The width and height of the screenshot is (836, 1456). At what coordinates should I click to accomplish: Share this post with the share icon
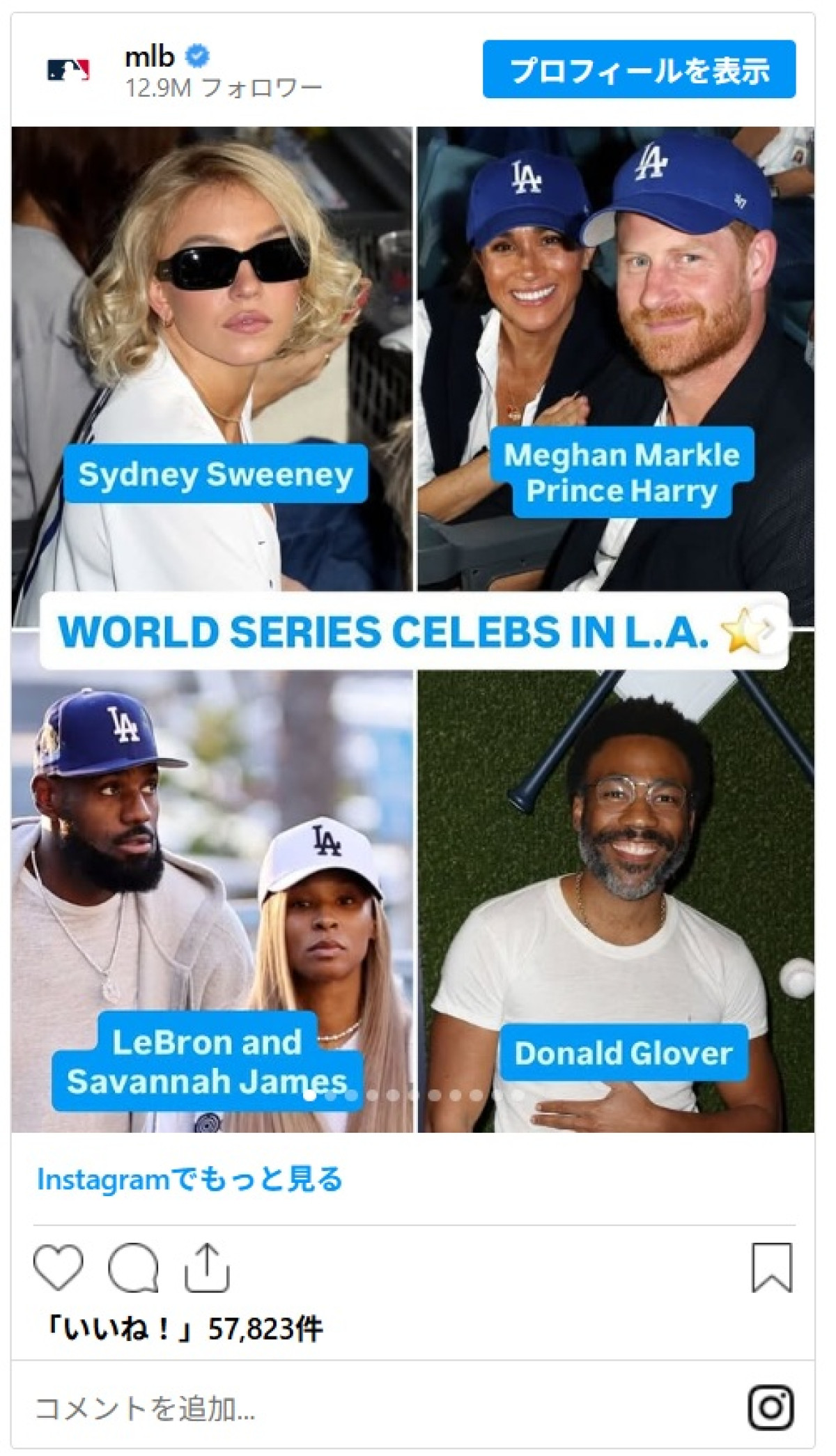coord(207,1267)
